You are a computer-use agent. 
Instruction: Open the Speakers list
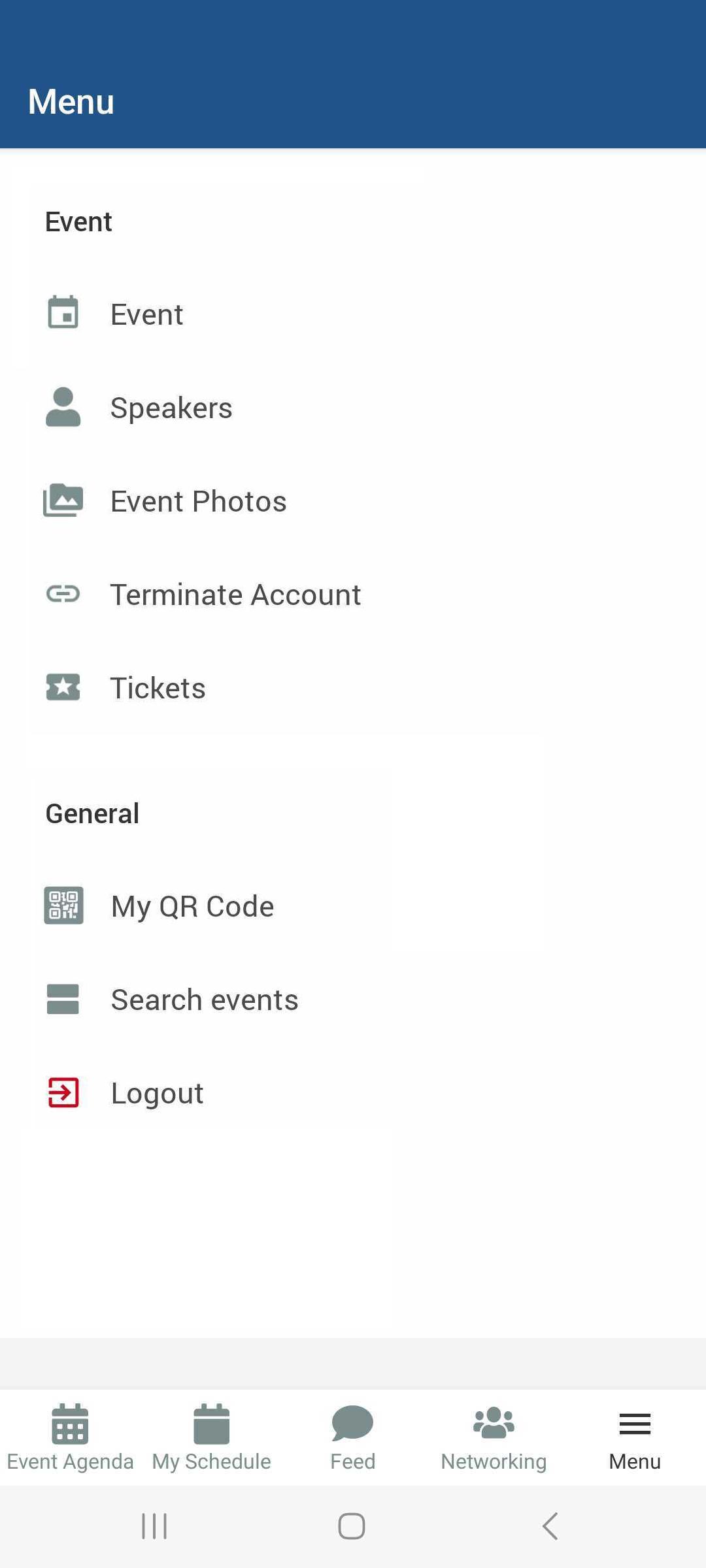point(353,408)
